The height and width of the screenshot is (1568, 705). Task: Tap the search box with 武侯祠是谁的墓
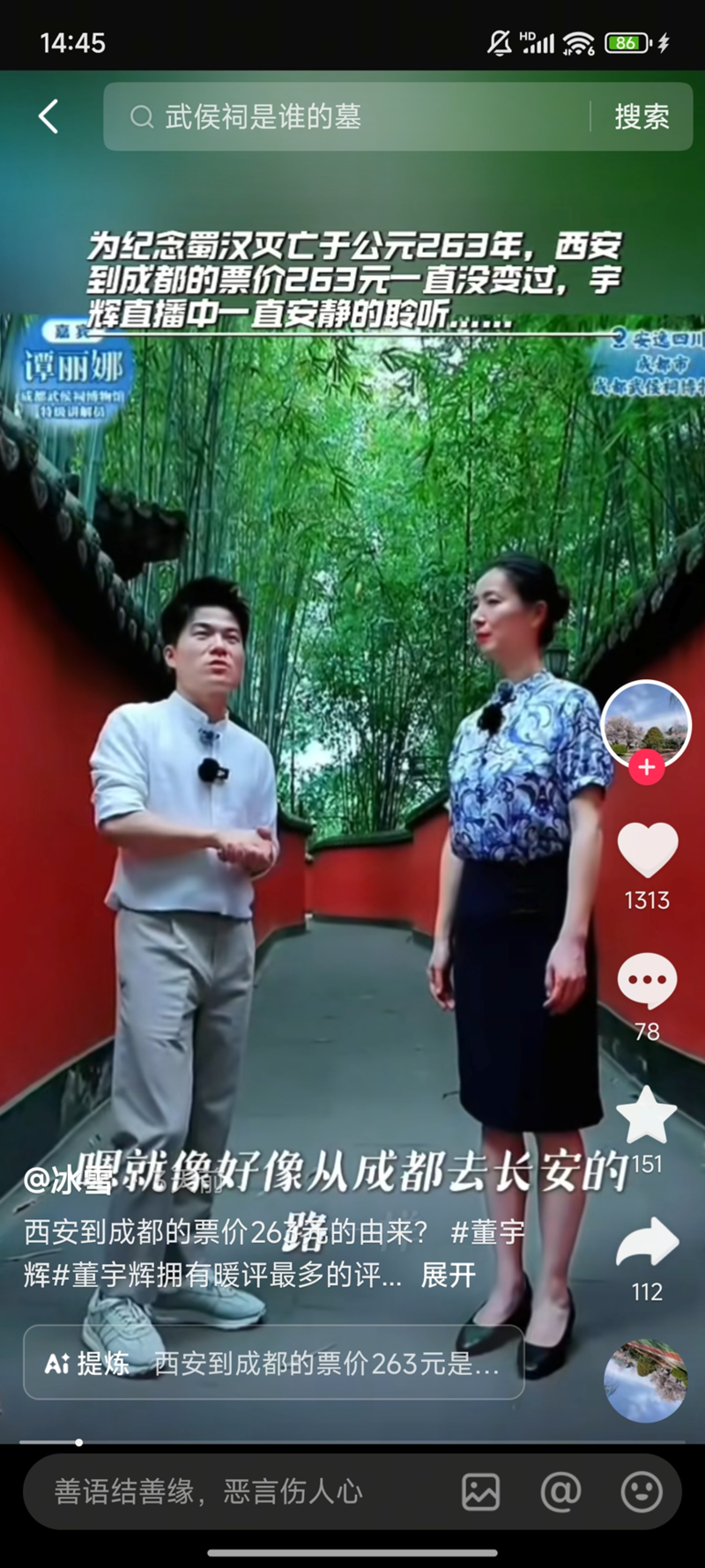352,116
